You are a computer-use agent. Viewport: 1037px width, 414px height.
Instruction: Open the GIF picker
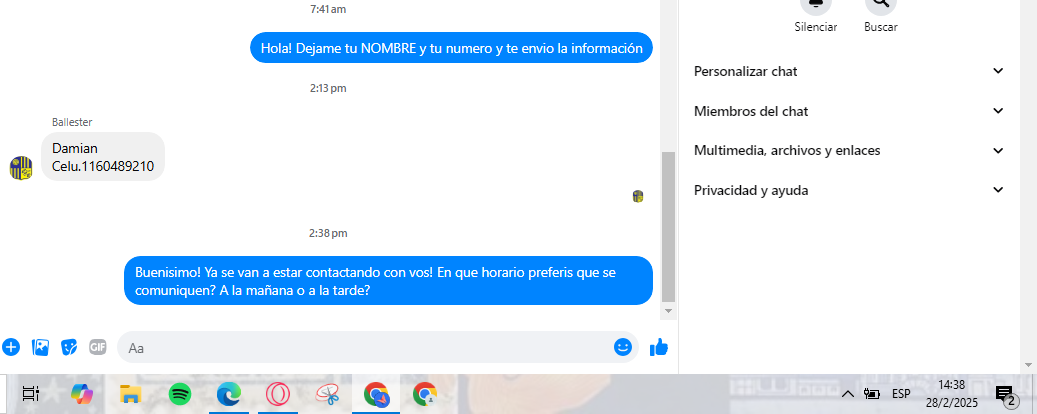tap(97, 347)
